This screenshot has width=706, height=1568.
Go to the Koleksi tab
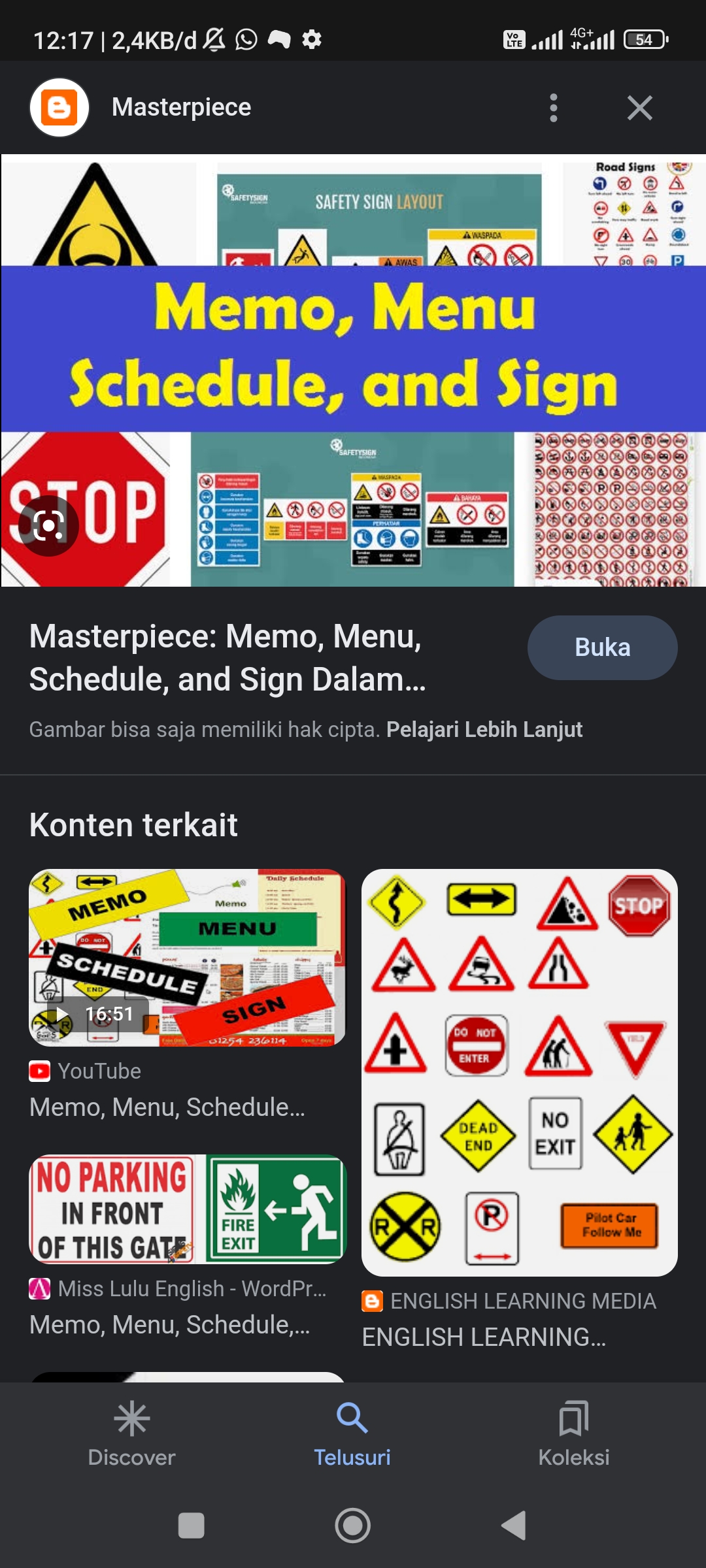[x=574, y=1435]
